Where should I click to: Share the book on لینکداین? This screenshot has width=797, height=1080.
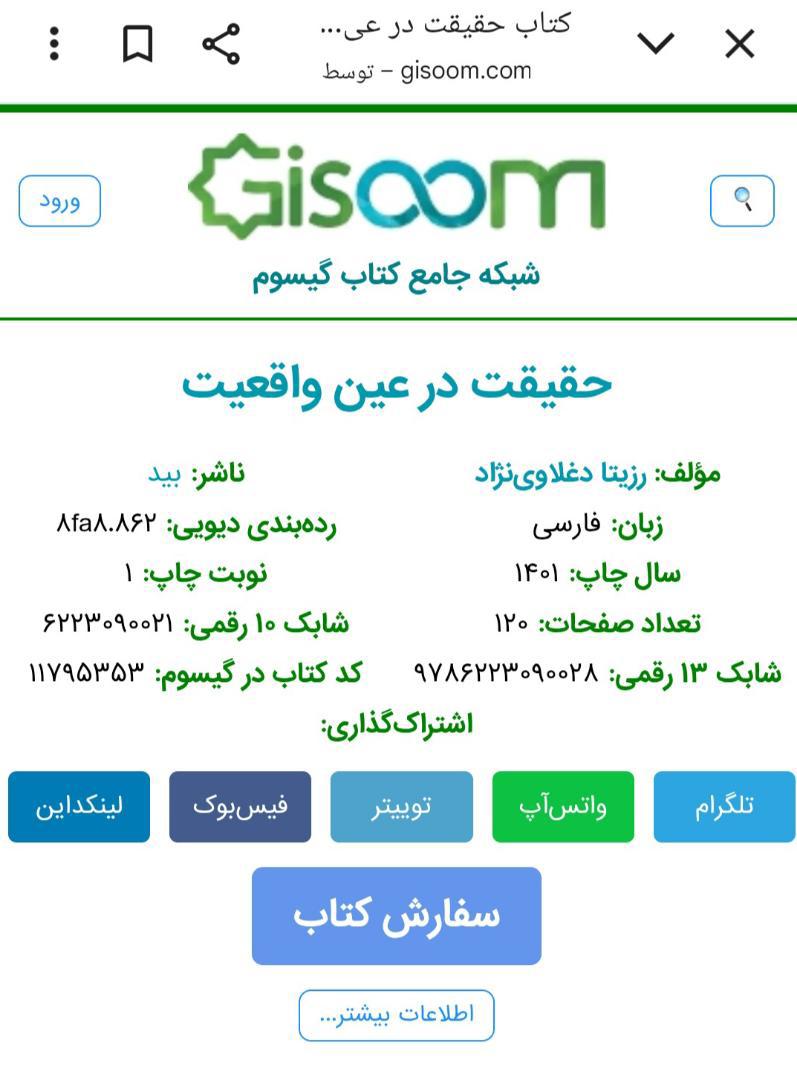pyautogui.click(x=79, y=807)
